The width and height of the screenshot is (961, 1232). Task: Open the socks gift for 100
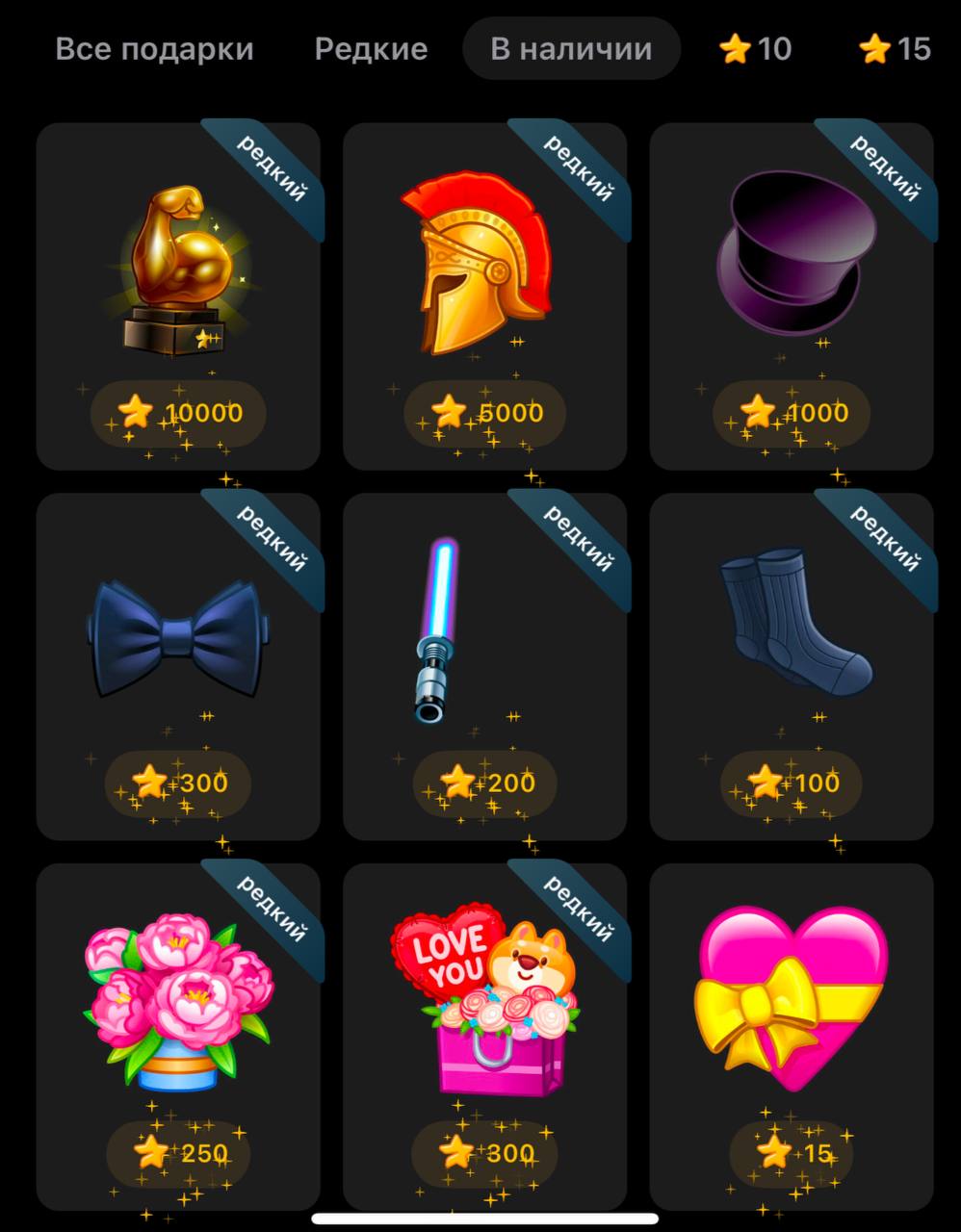[x=792, y=666]
